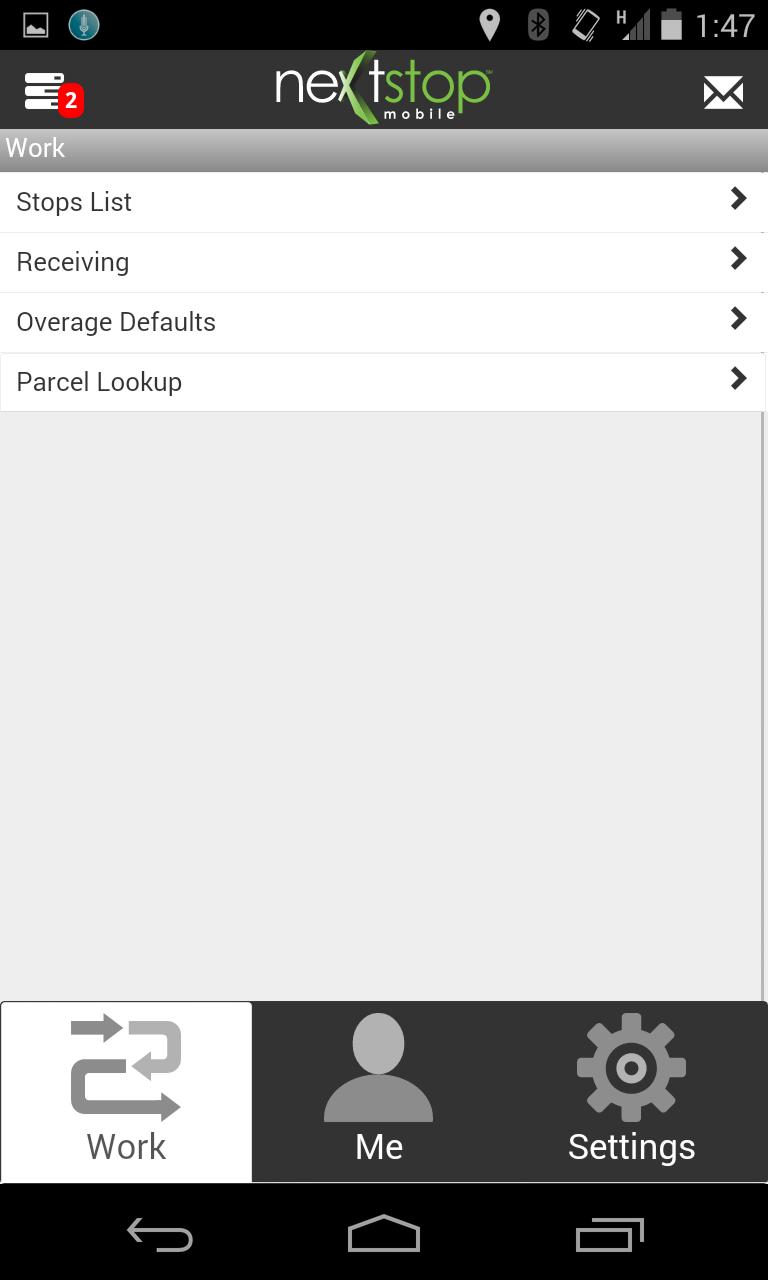Open Parcel Lookup
Screen dimensions: 768x1280
383,382
